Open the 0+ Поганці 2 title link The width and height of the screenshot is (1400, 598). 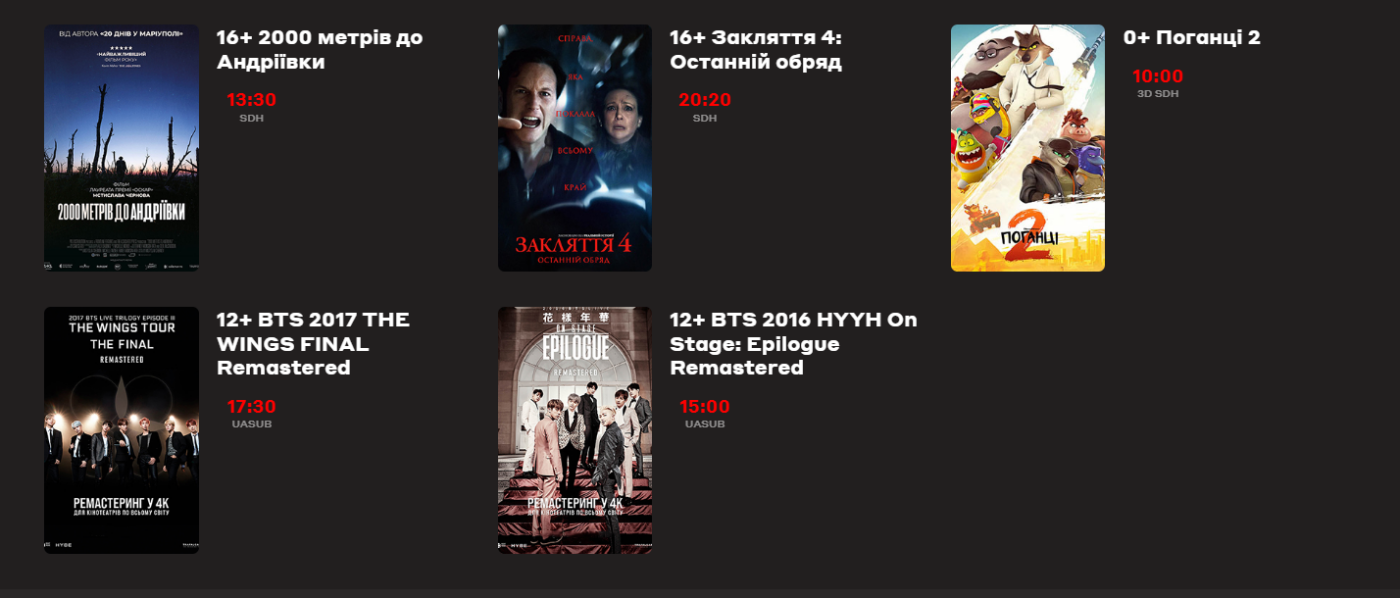click(x=1191, y=38)
